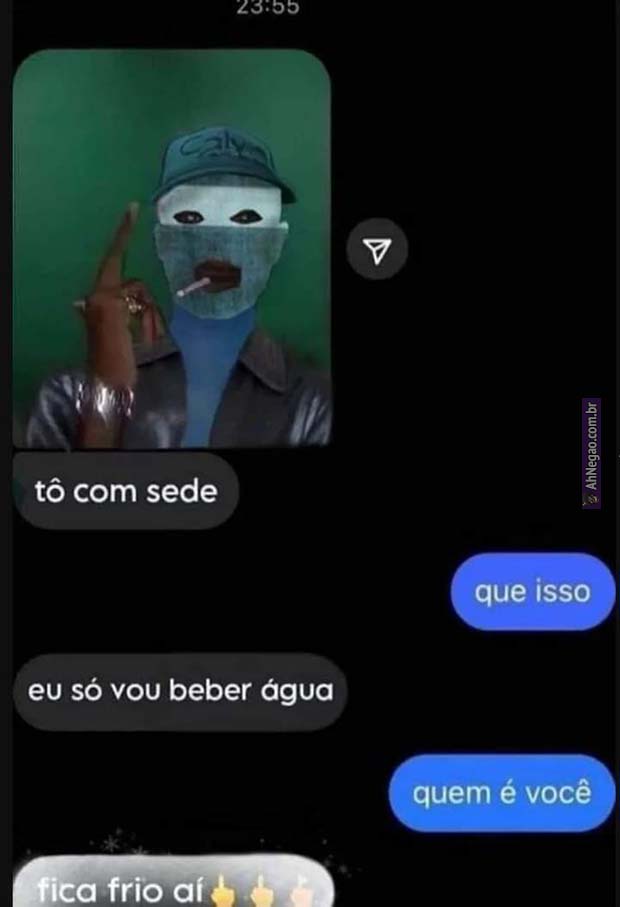Forward the photo with the share icon
The width and height of the screenshot is (620, 907).
point(377,249)
